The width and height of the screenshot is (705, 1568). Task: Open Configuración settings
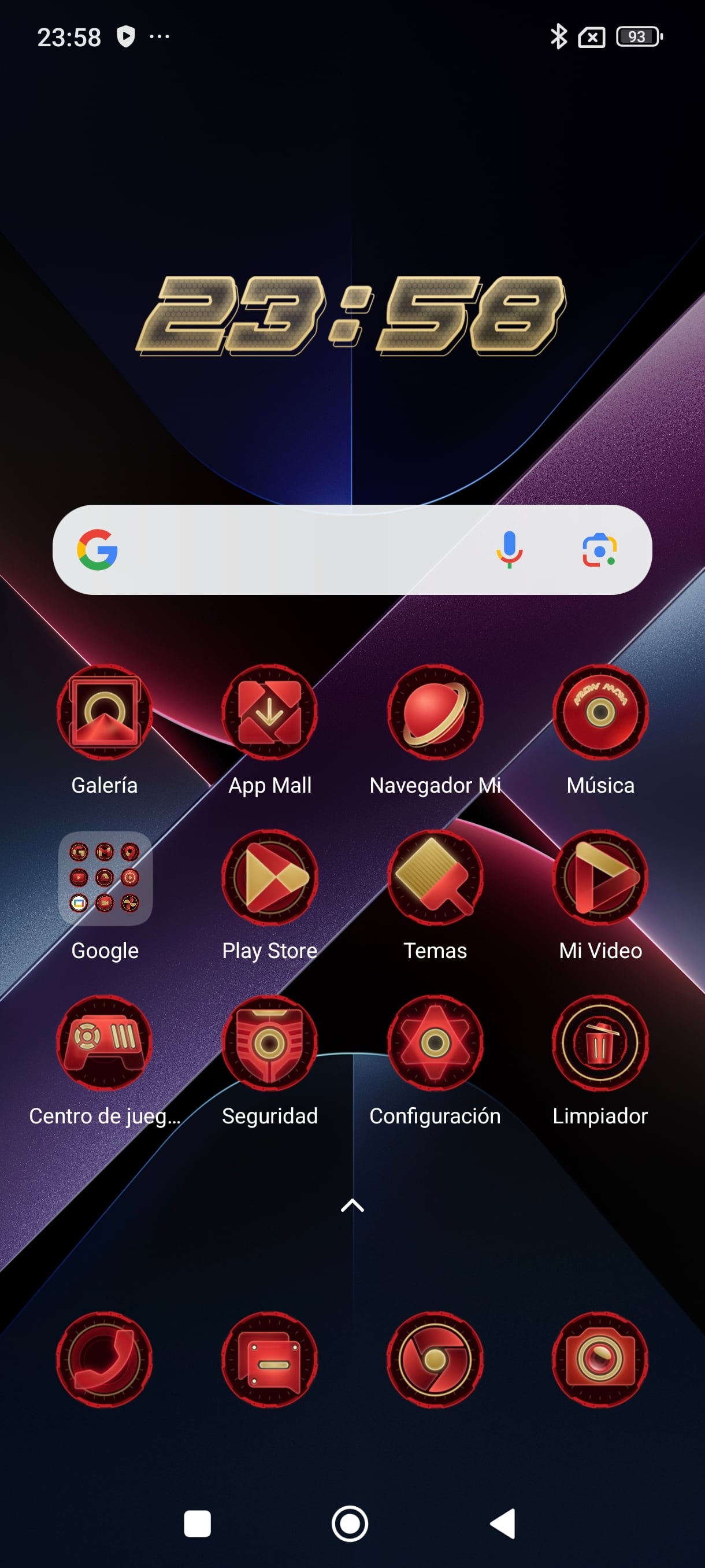click(435, 1042)
